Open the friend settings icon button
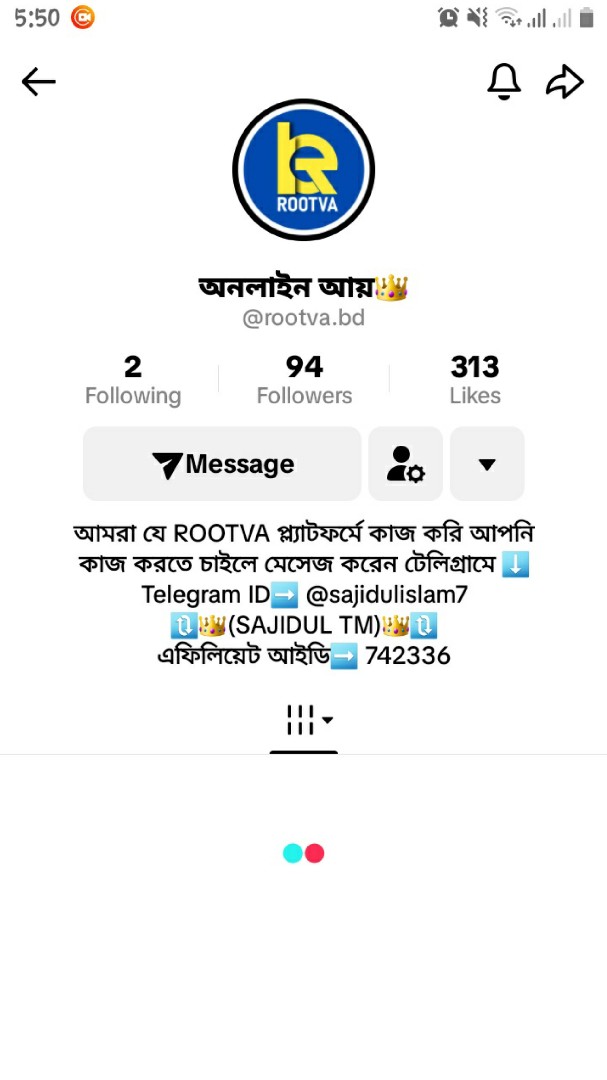This screenshot has width=607, height=1080. (x=406, y=464)
